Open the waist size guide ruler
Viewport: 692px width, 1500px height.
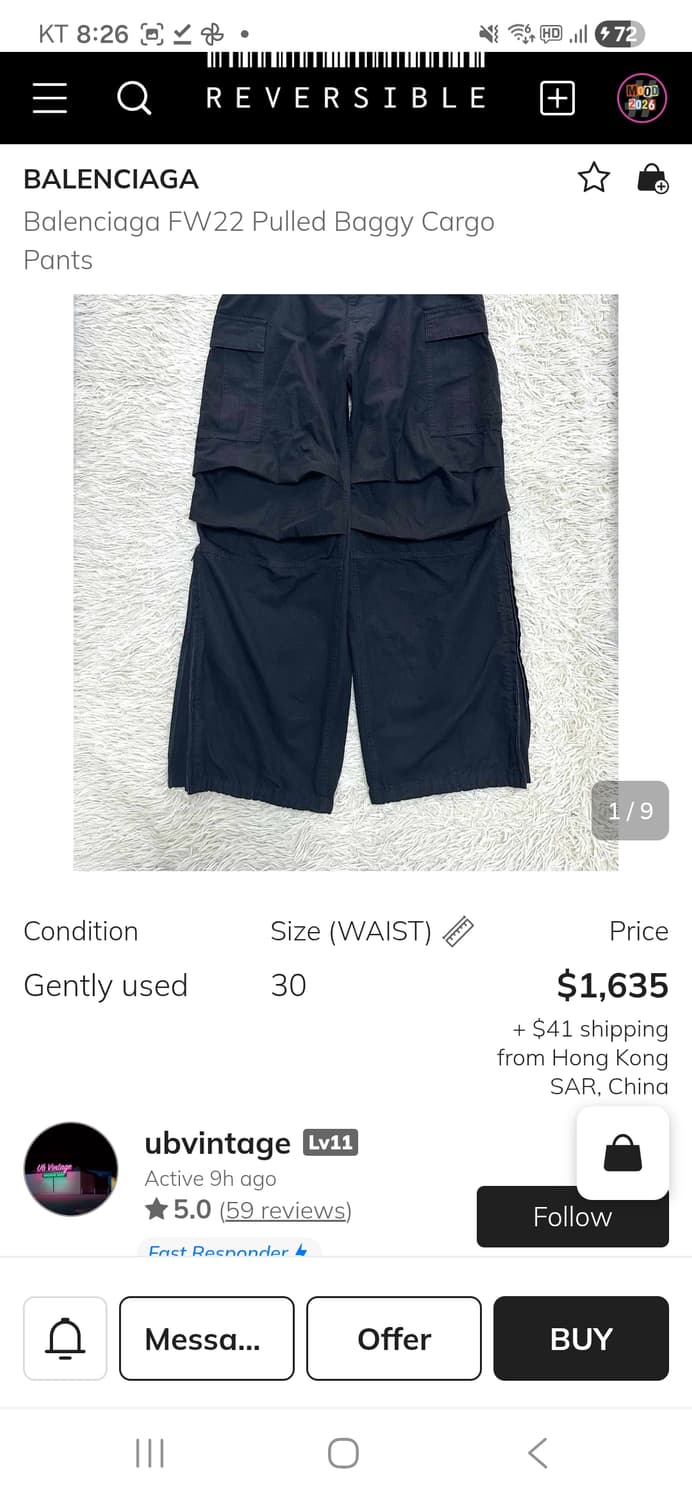[457, 931]
